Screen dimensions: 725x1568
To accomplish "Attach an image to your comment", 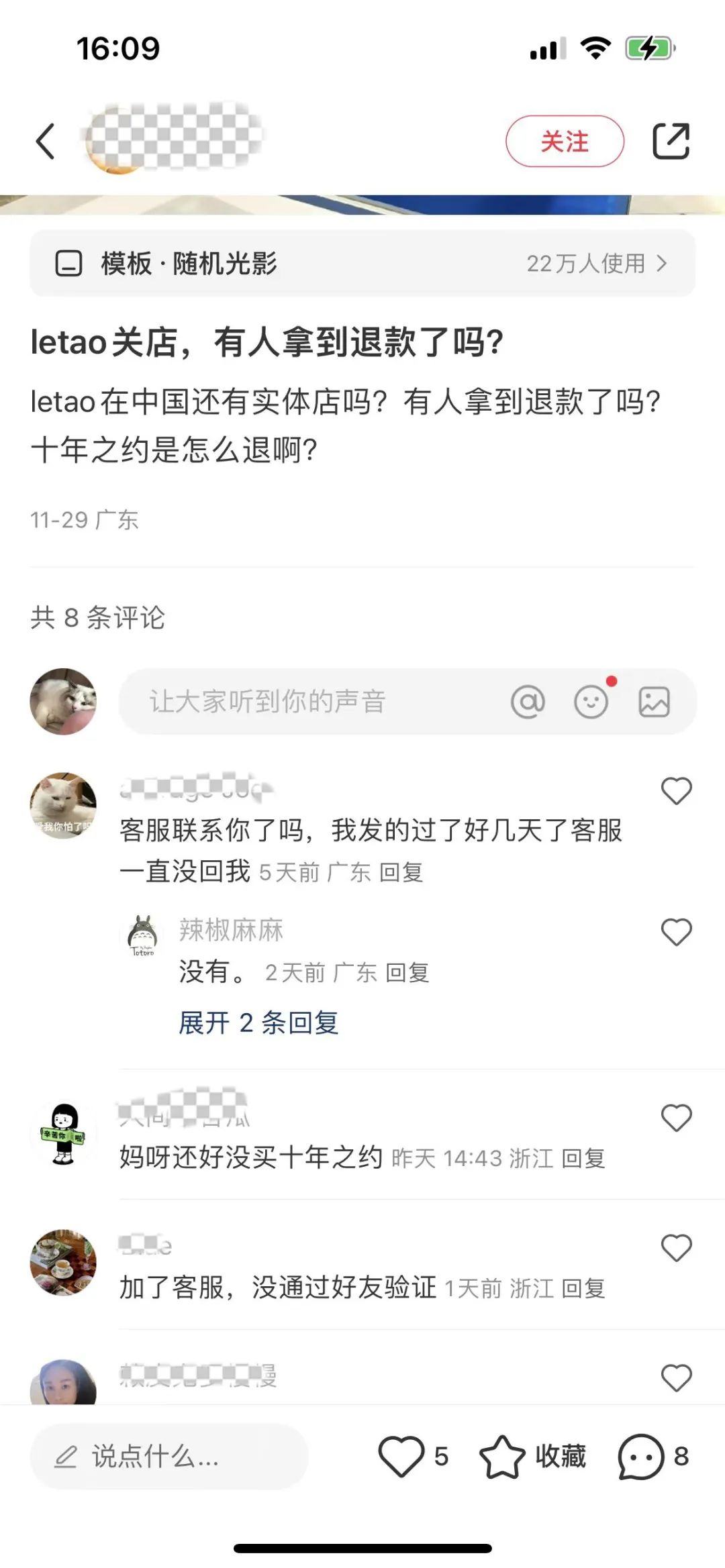I will (654, 702).
